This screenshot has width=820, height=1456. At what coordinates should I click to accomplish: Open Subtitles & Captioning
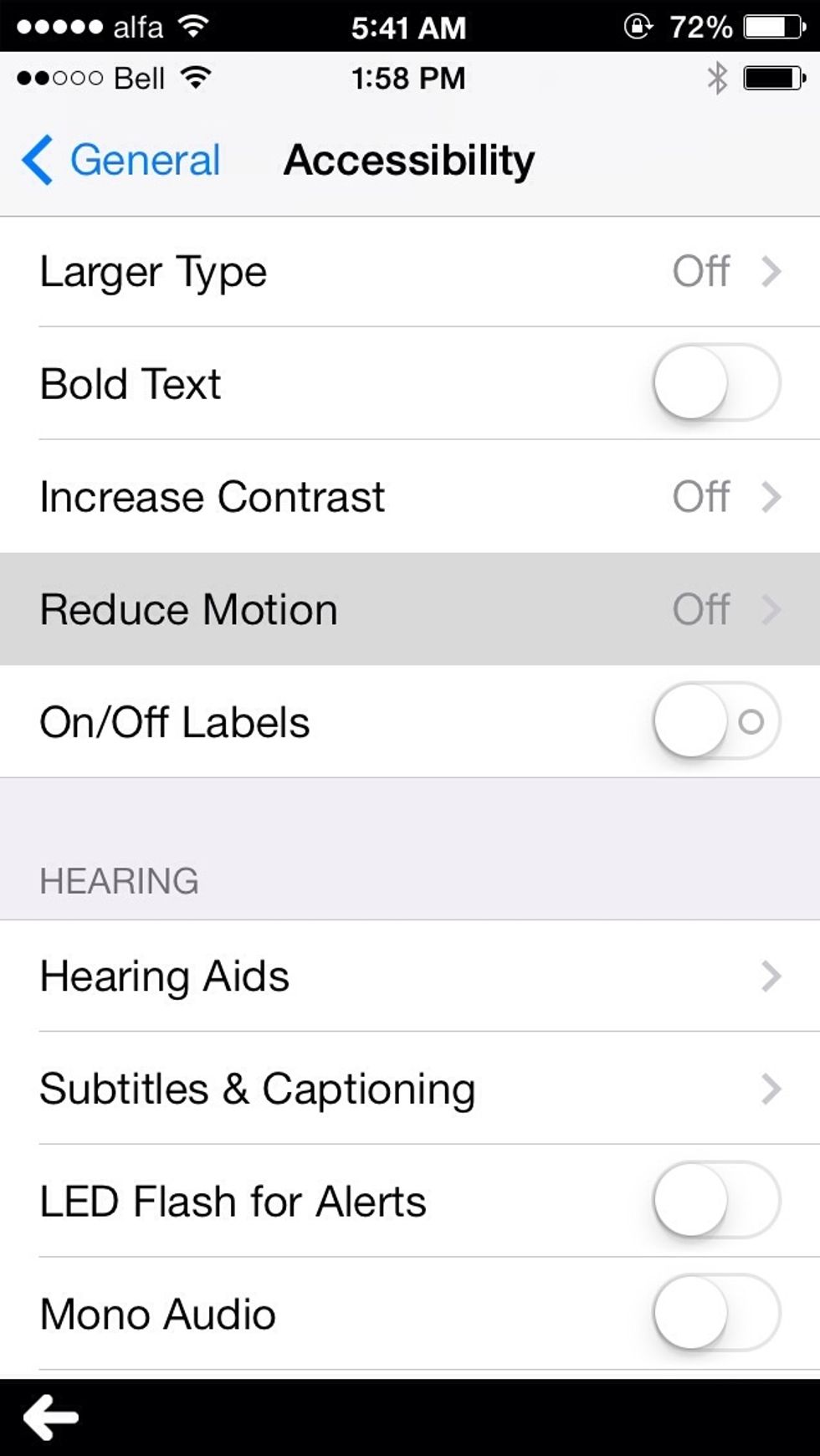click(x=410, y=1088)
